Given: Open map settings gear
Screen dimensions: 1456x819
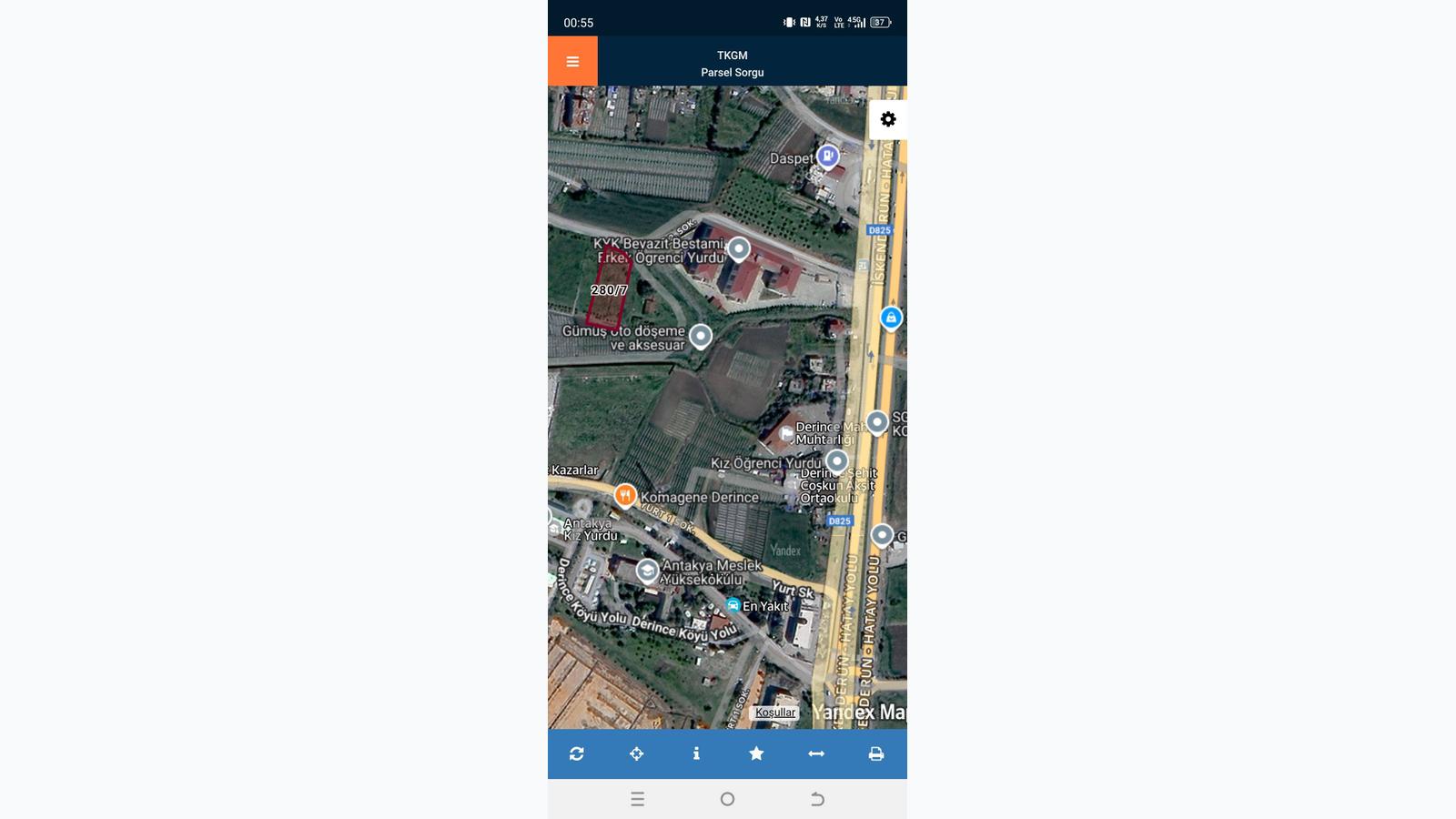Looking at the screenshot, I should pos(888,119).
